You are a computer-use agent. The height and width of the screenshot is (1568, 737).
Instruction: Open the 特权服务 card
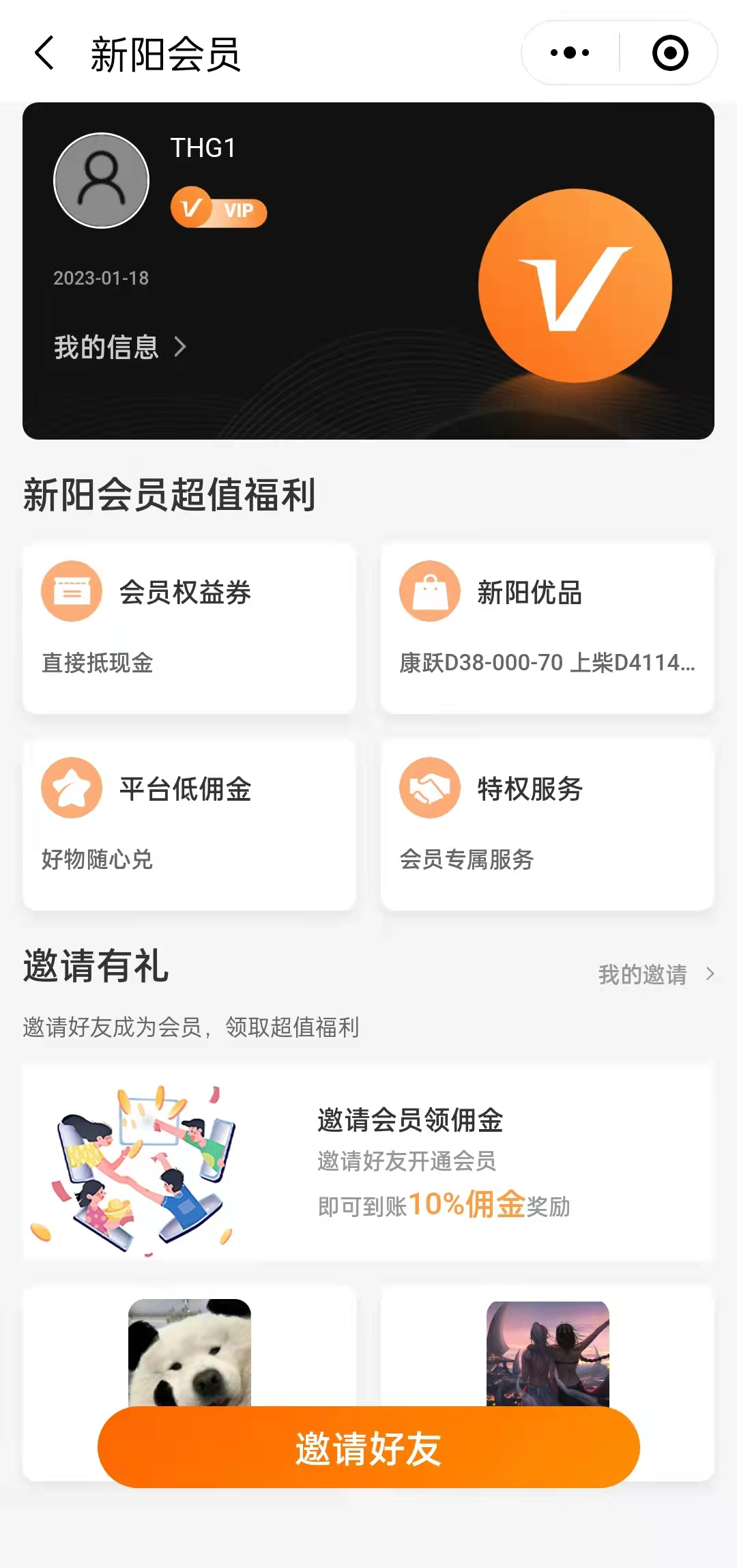(x=547, y=825)
